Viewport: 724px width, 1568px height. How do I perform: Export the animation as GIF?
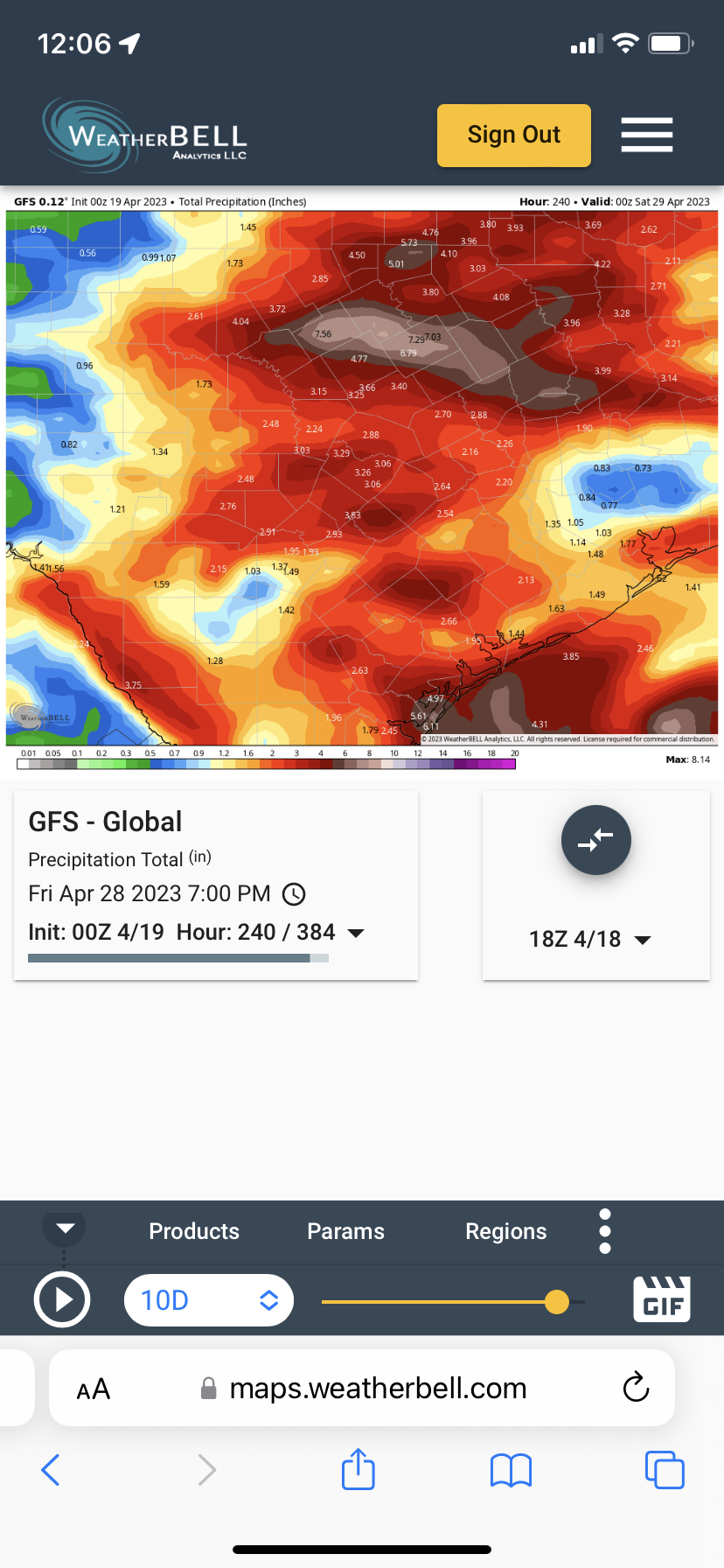[x=662, y=1298]
